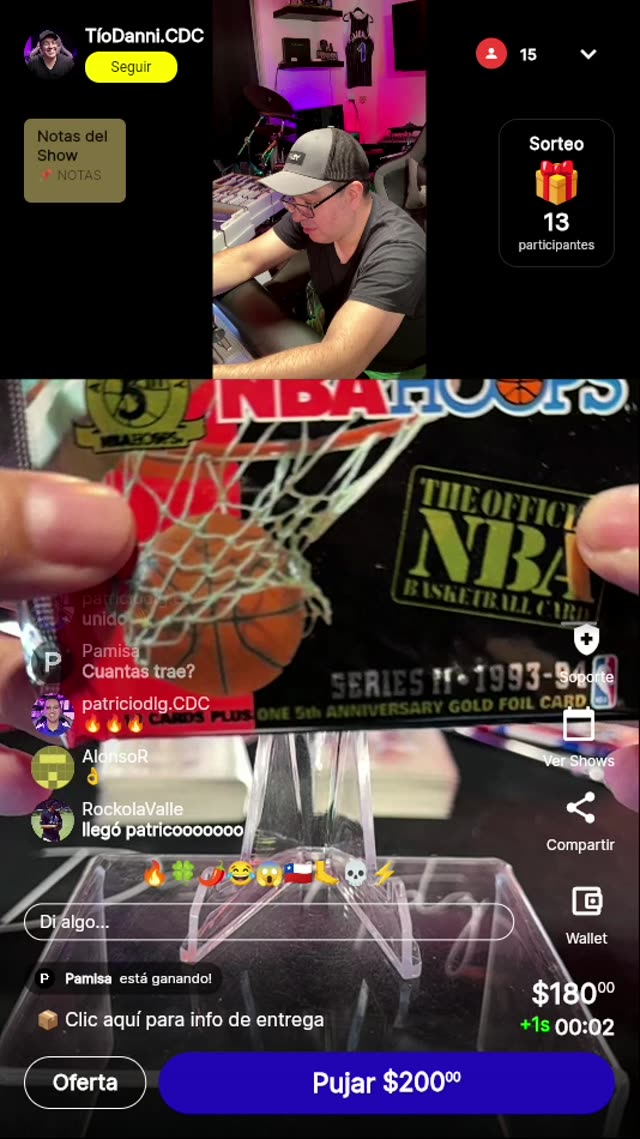Open patriciodlg.CDC's chat profile
Image resolution: width=640 pixels, height=1139 pixels.
(x=52, y=714)
